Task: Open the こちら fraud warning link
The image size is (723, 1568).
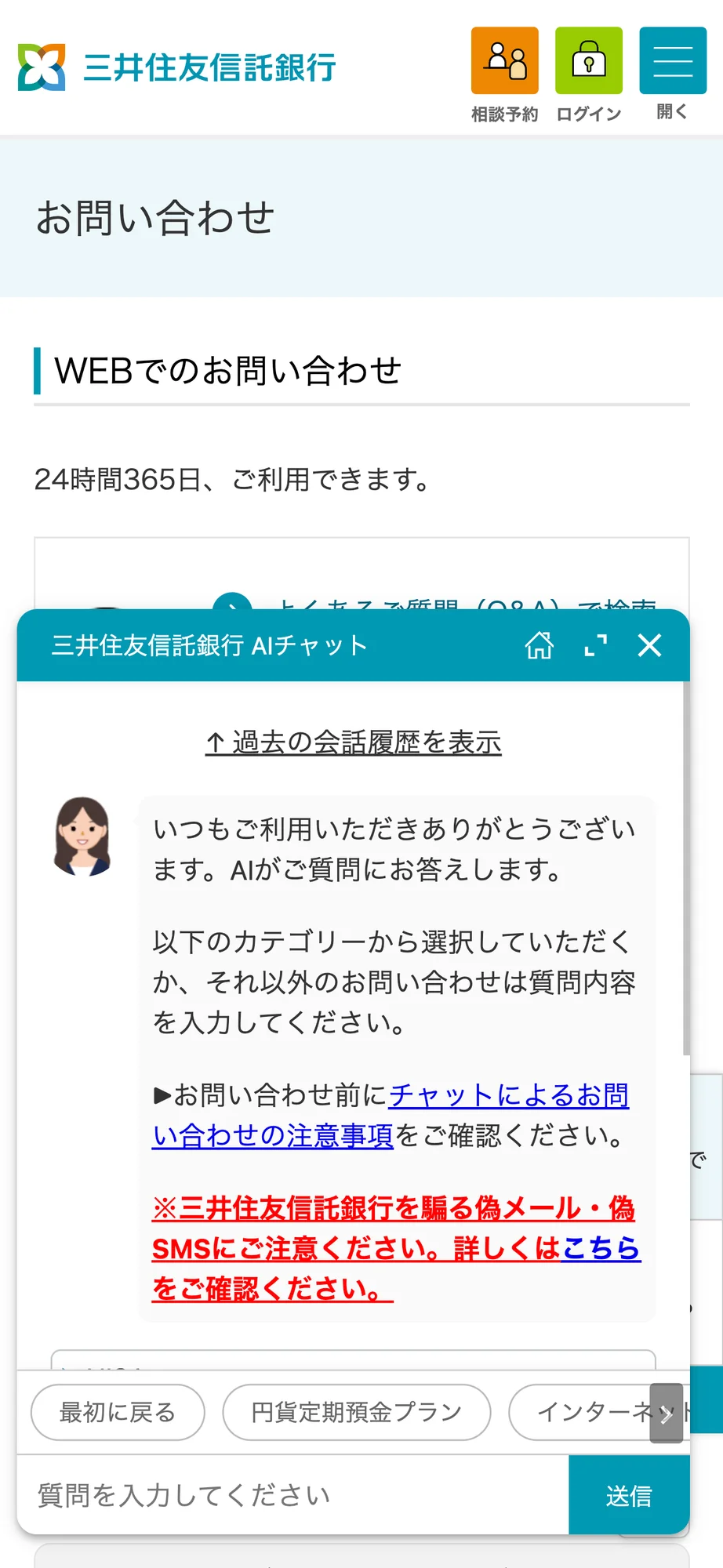Action: (601, 1248)
